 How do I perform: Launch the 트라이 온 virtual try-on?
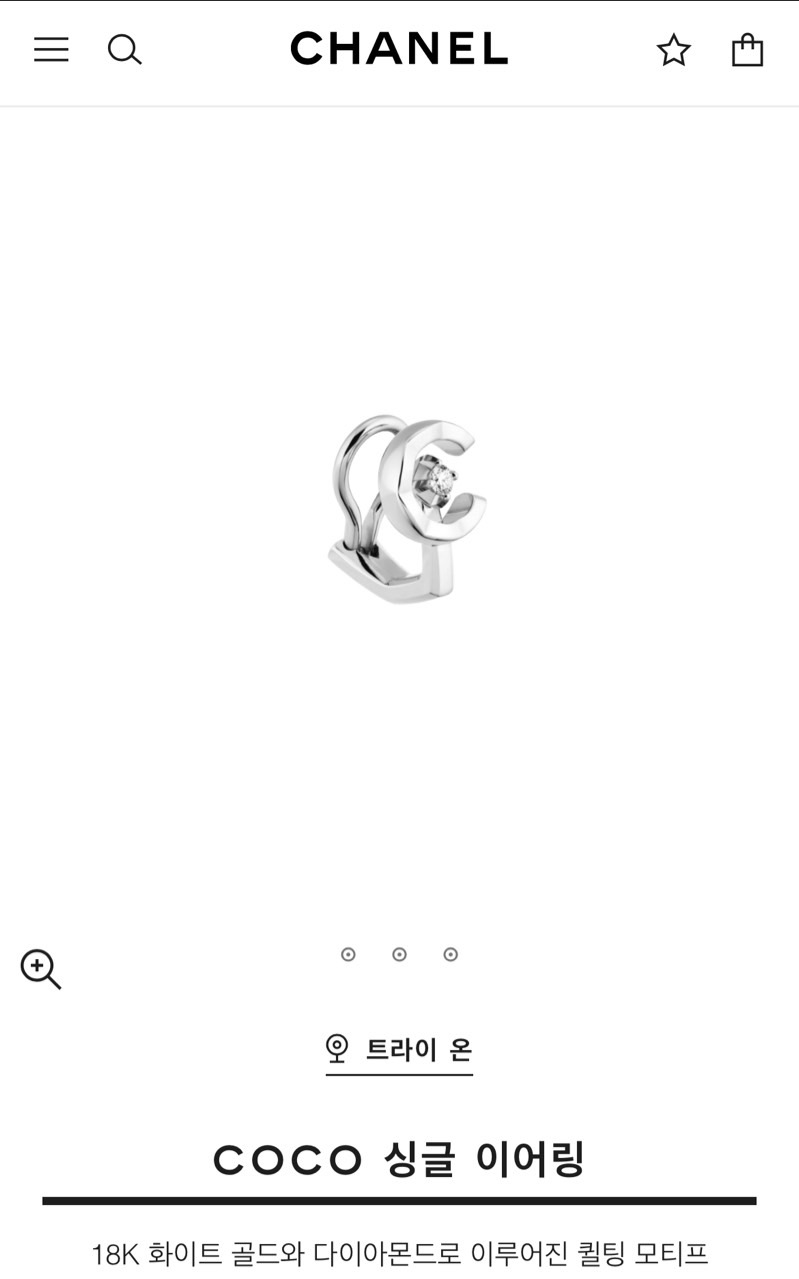click(x=399, y=1049)
